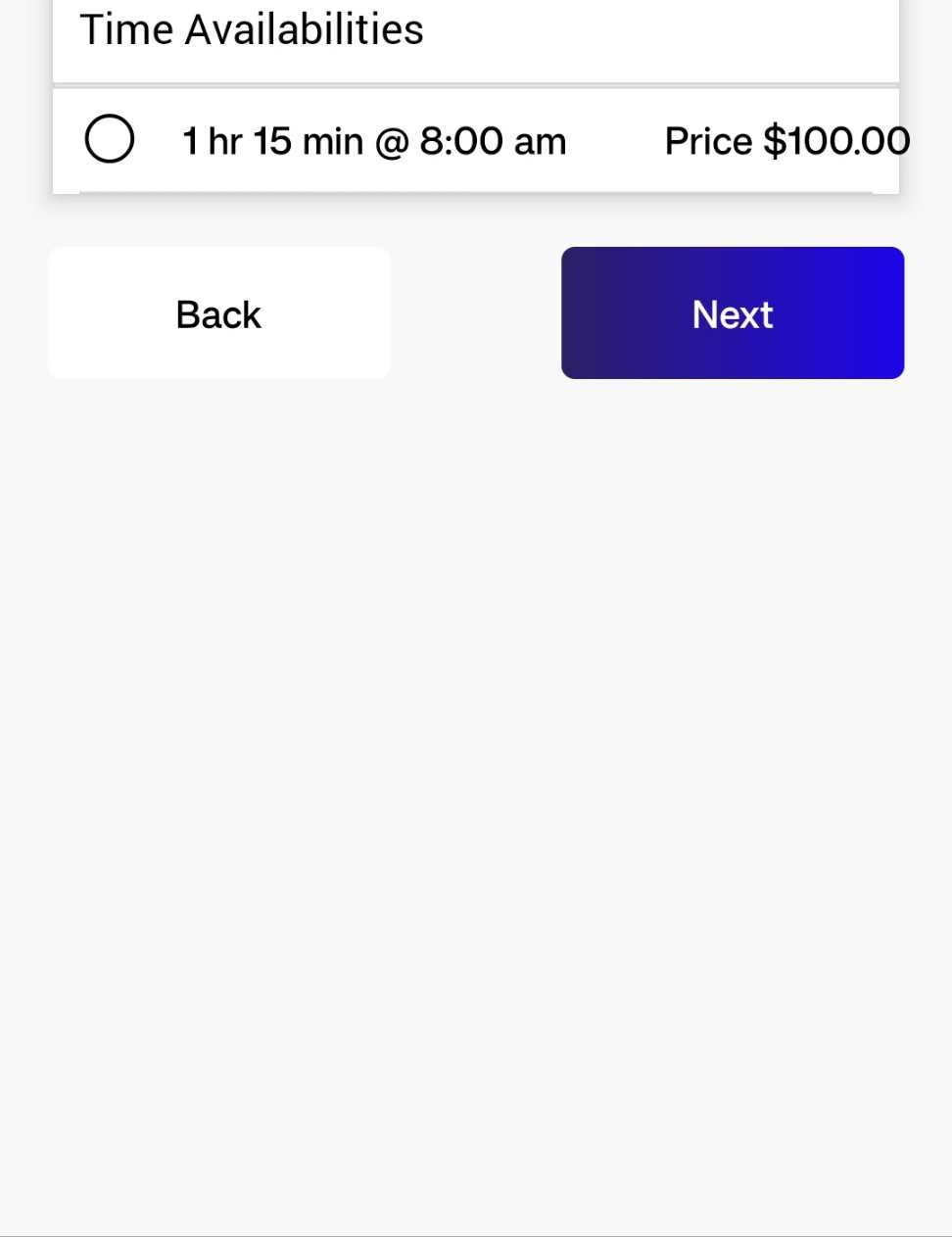Go back with the Back button
The width and height of the screenshot is (952, 1237).
219,313
